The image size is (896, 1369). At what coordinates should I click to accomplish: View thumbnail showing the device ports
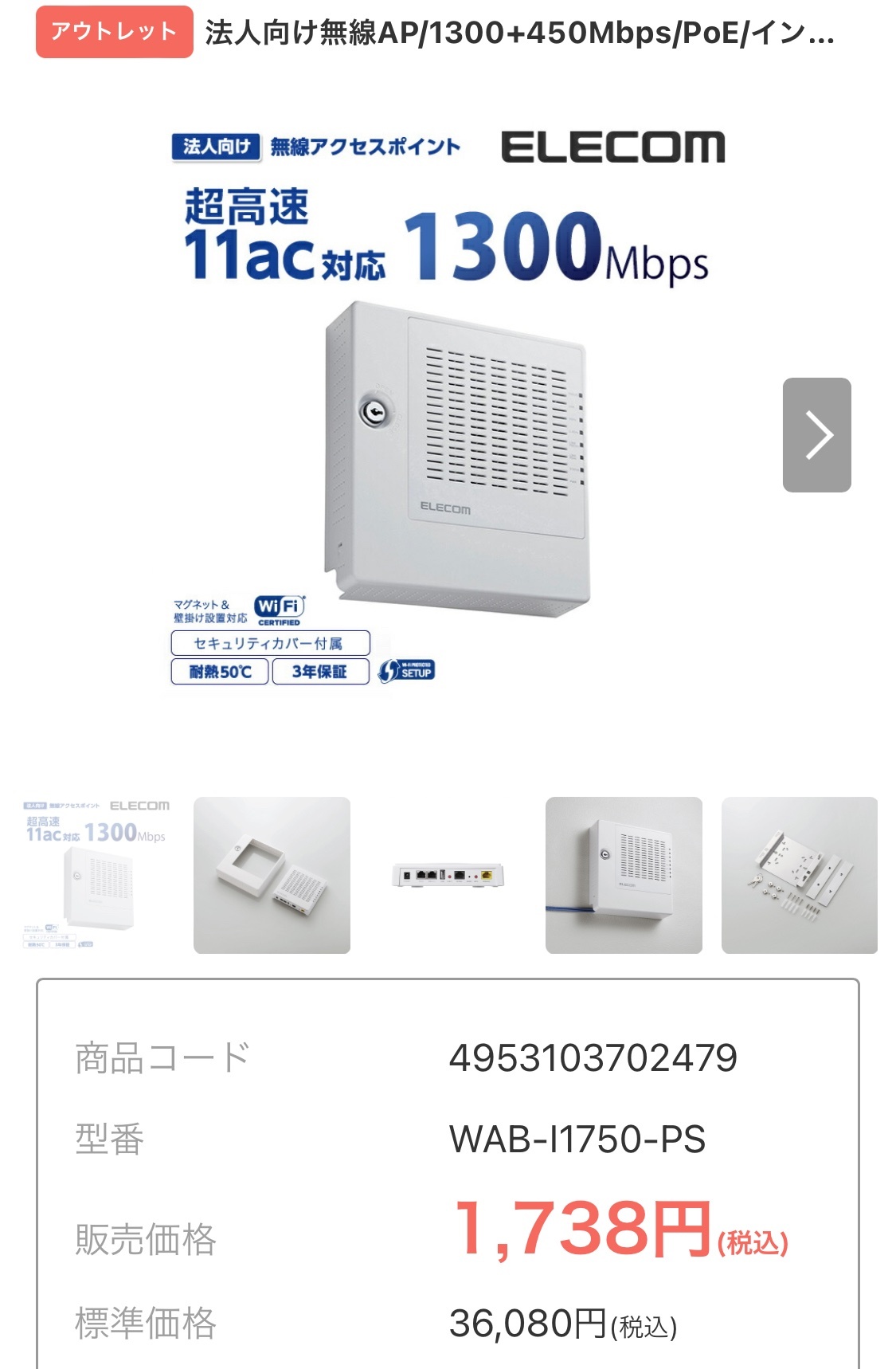pyautogui.click(x=448, y=875)
